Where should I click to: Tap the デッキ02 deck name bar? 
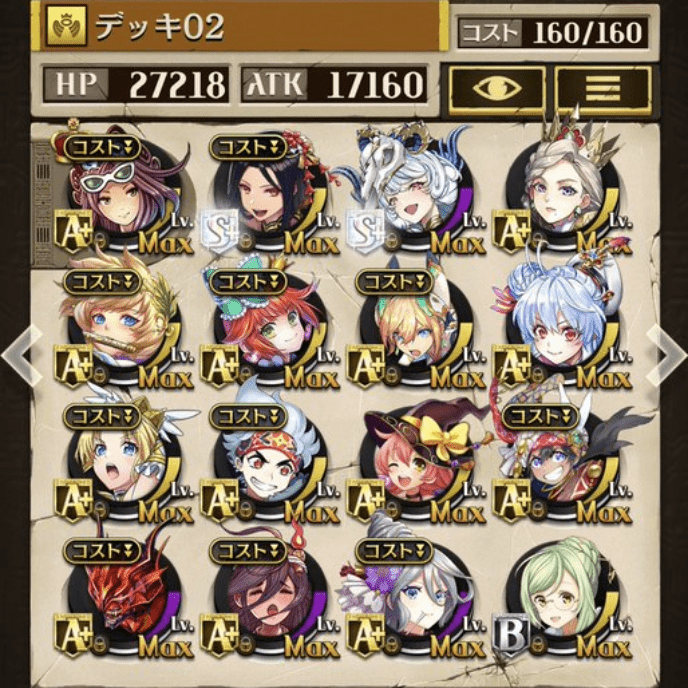click(240, 27)
